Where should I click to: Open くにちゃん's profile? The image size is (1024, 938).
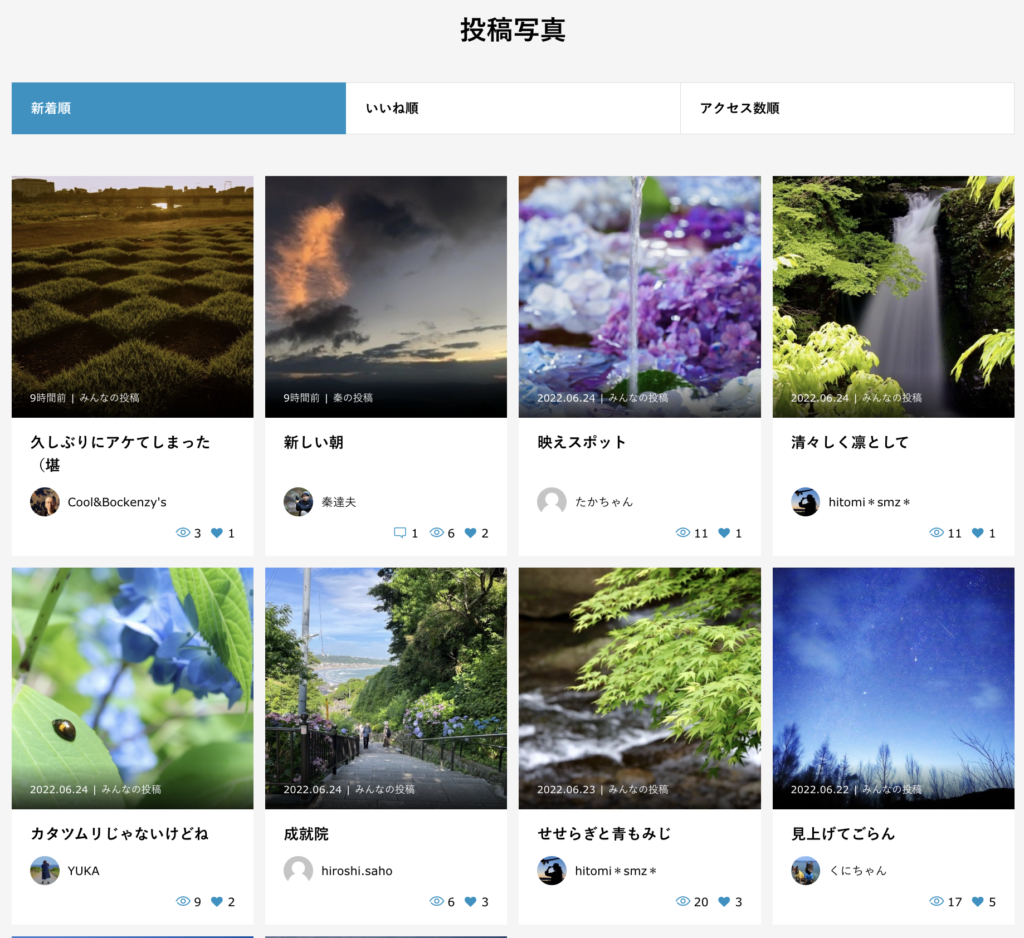click(857, 871)
